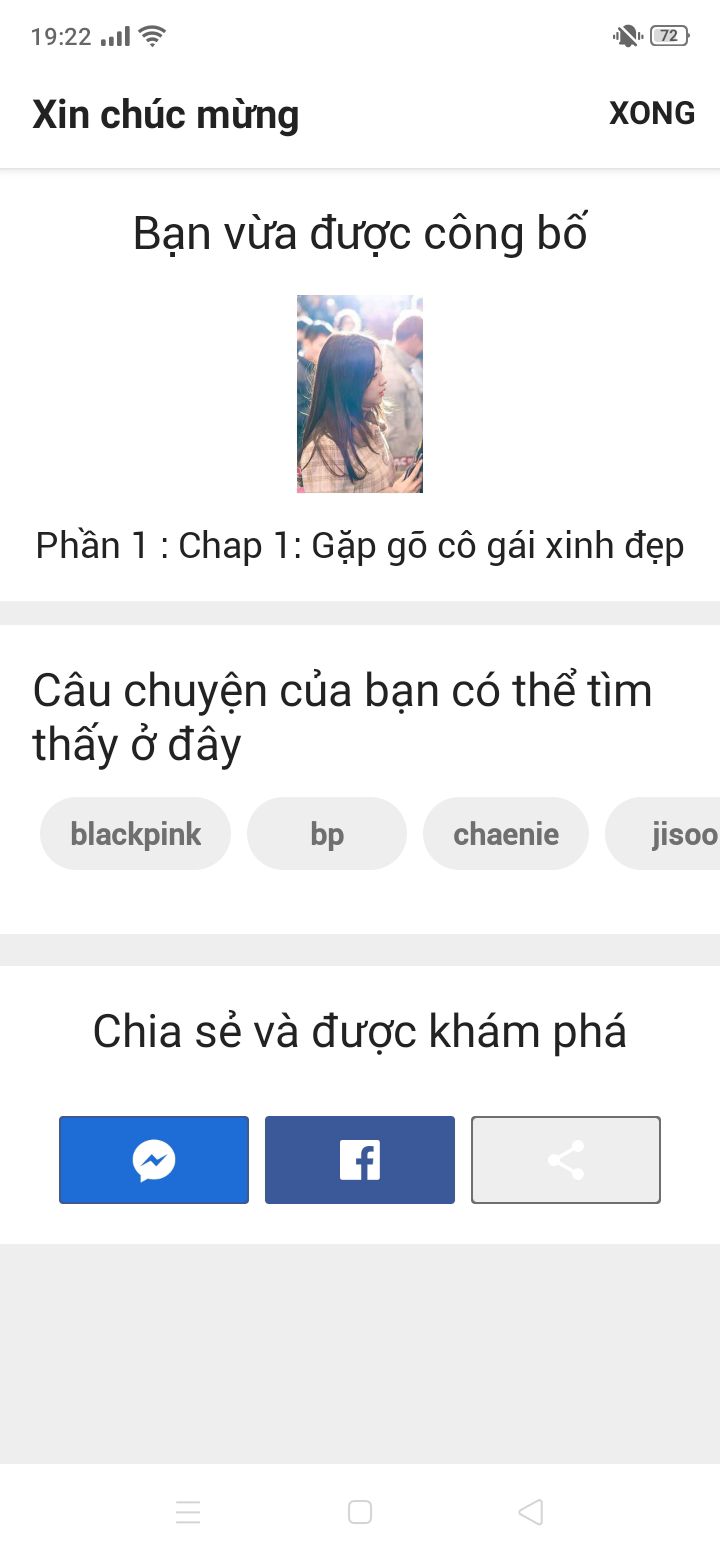Open the generic share options button
This screenshot has width=720, height=1560.
click(566, 1160)
